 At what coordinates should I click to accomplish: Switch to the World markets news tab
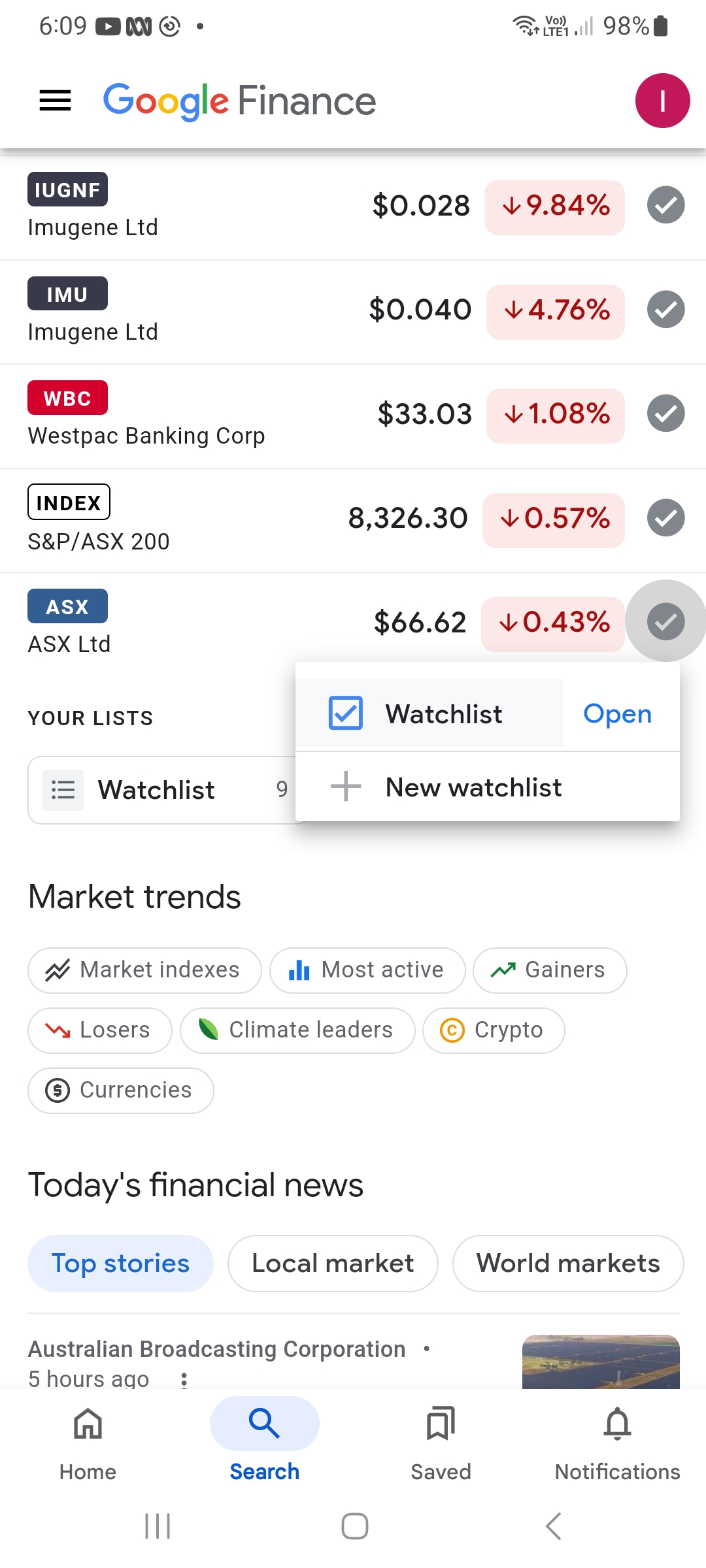568,1264
